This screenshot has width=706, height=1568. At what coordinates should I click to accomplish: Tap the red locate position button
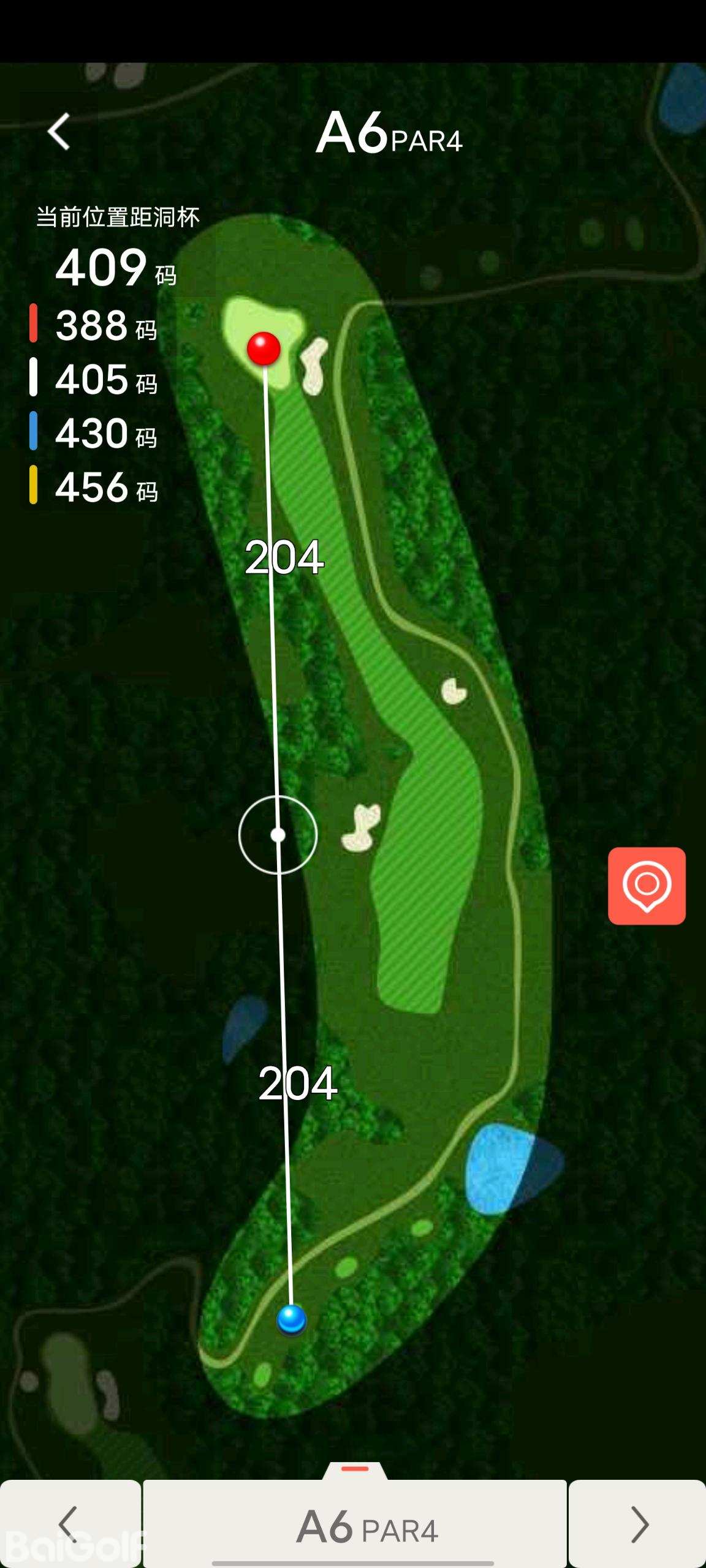(x=647, y=886)
